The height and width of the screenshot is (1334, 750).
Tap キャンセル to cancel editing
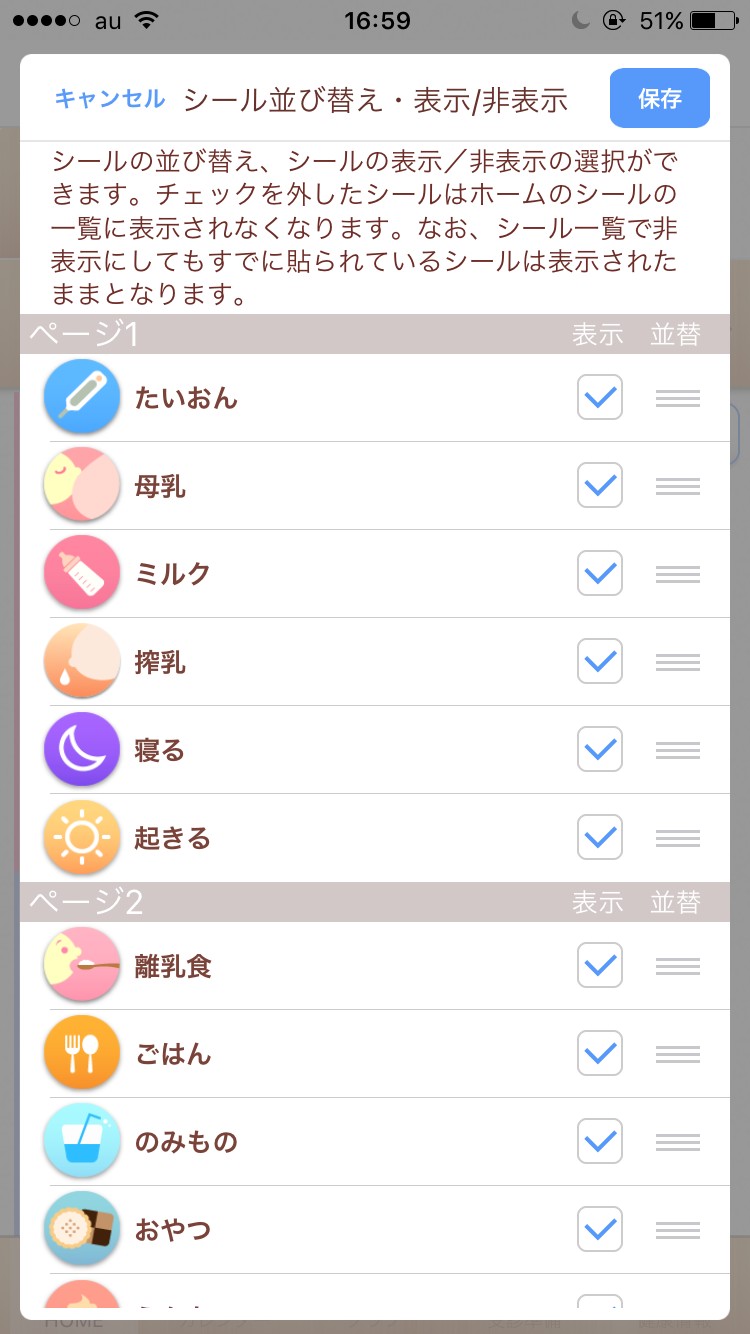109,99
